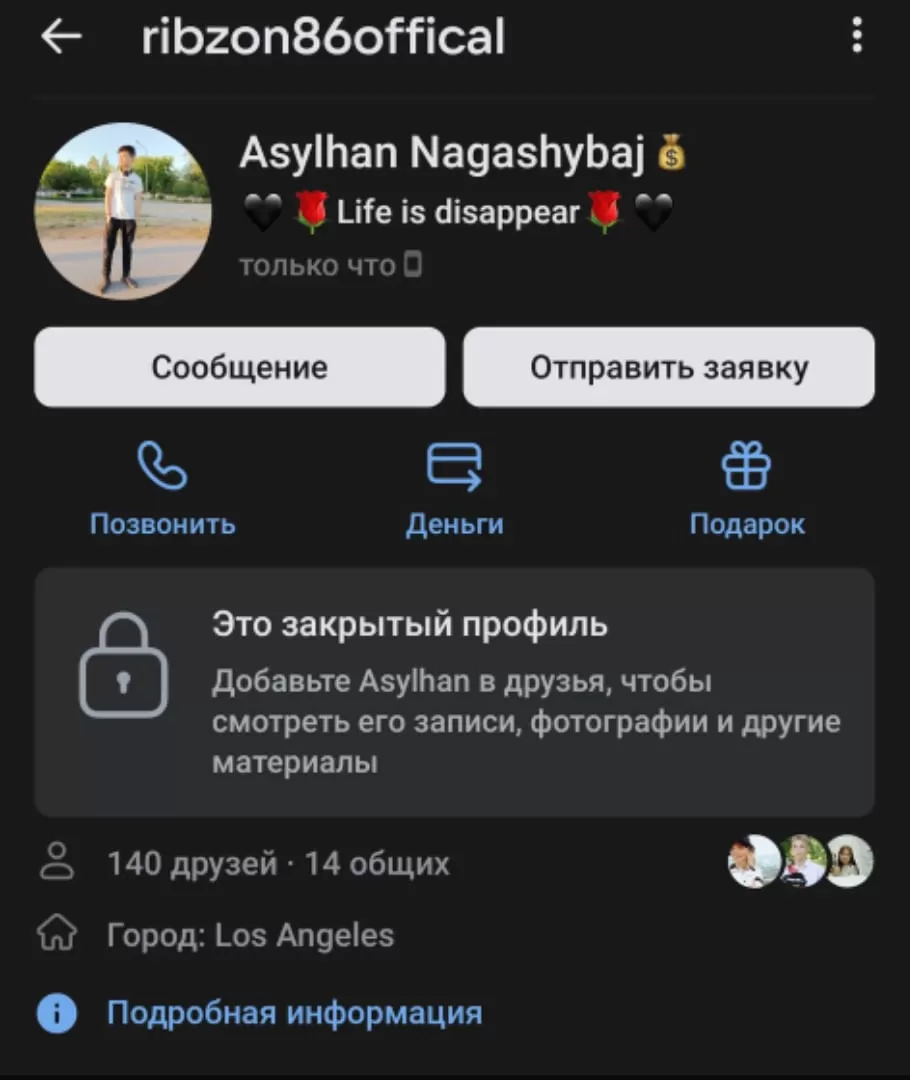910x1080 pixels.
Task: Open the three-dot overflow menu
Action: tap(856, 36)
